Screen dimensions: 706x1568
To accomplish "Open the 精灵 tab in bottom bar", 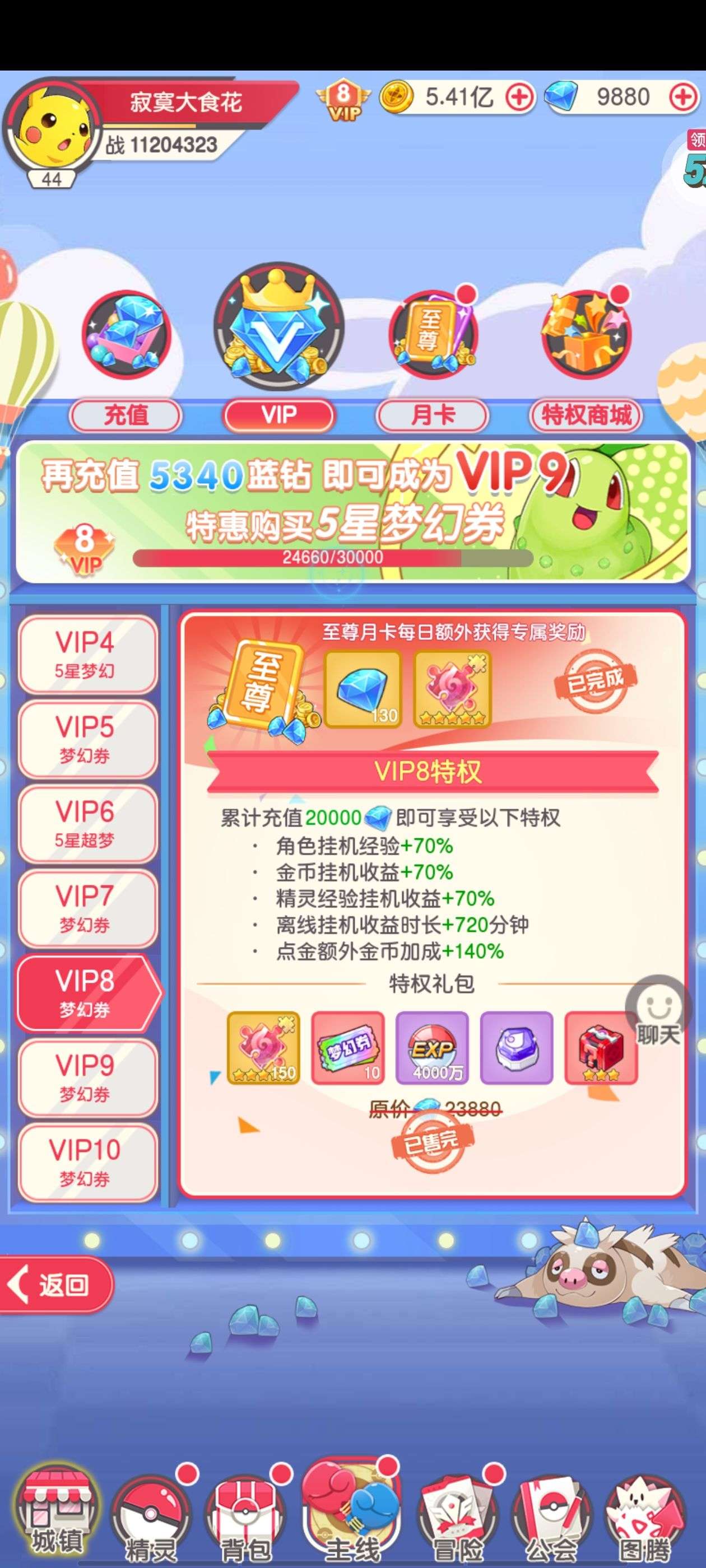I will pyautogui.click(x=151, y=1517).
